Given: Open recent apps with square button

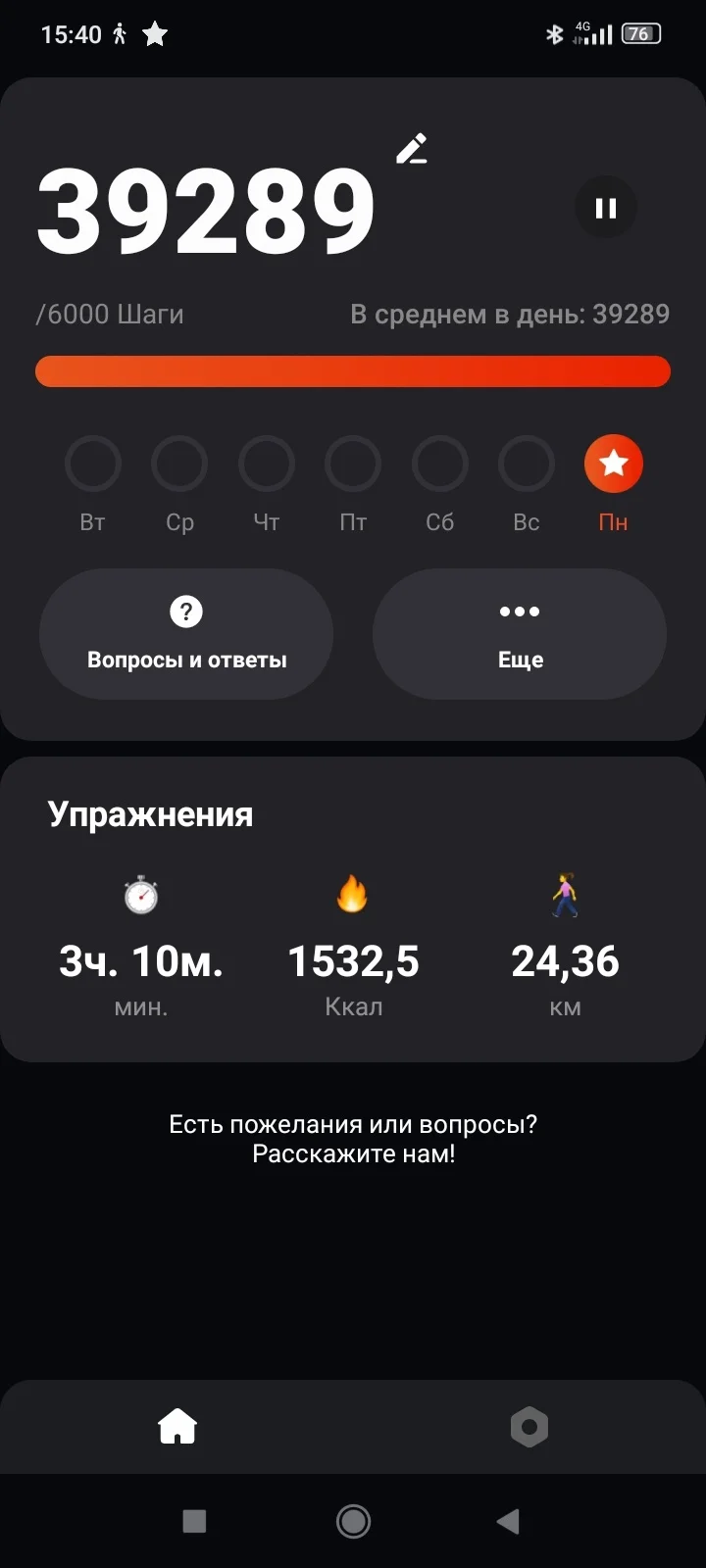Looking at the screenshot, I should click(194, 1521).
